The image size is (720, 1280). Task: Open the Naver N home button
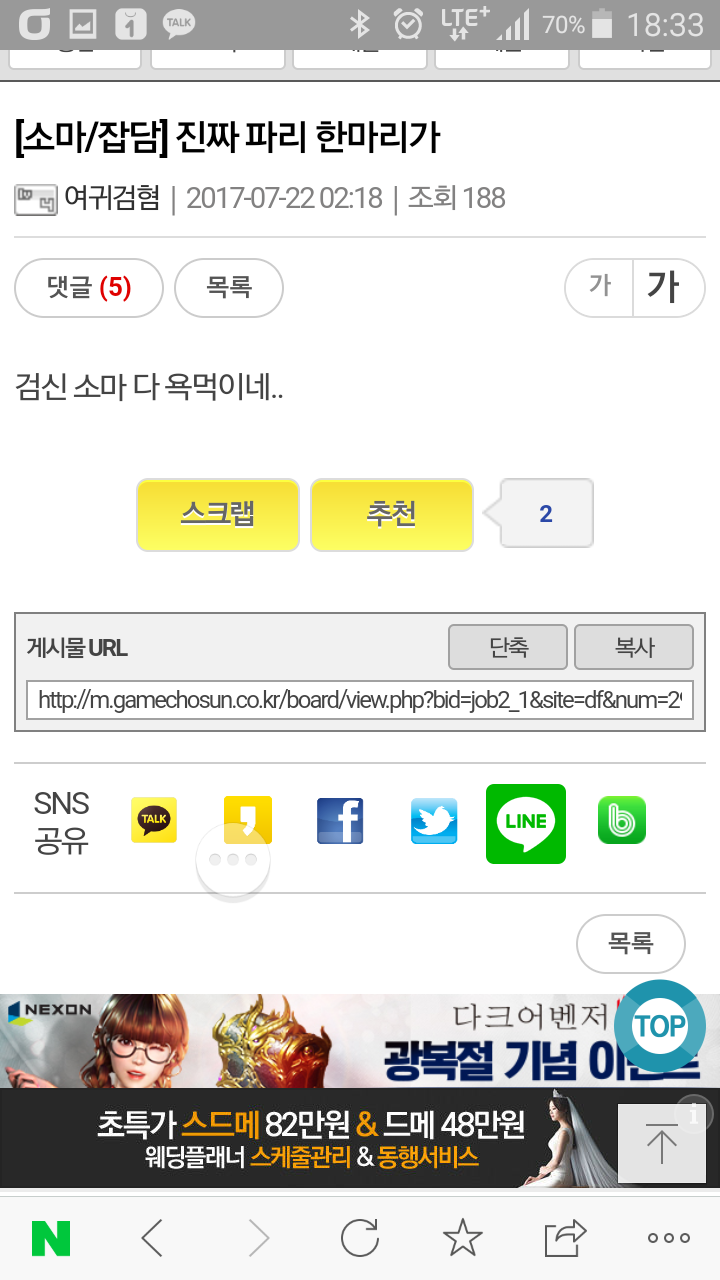pyautogui.click(x=51, y=1239)
